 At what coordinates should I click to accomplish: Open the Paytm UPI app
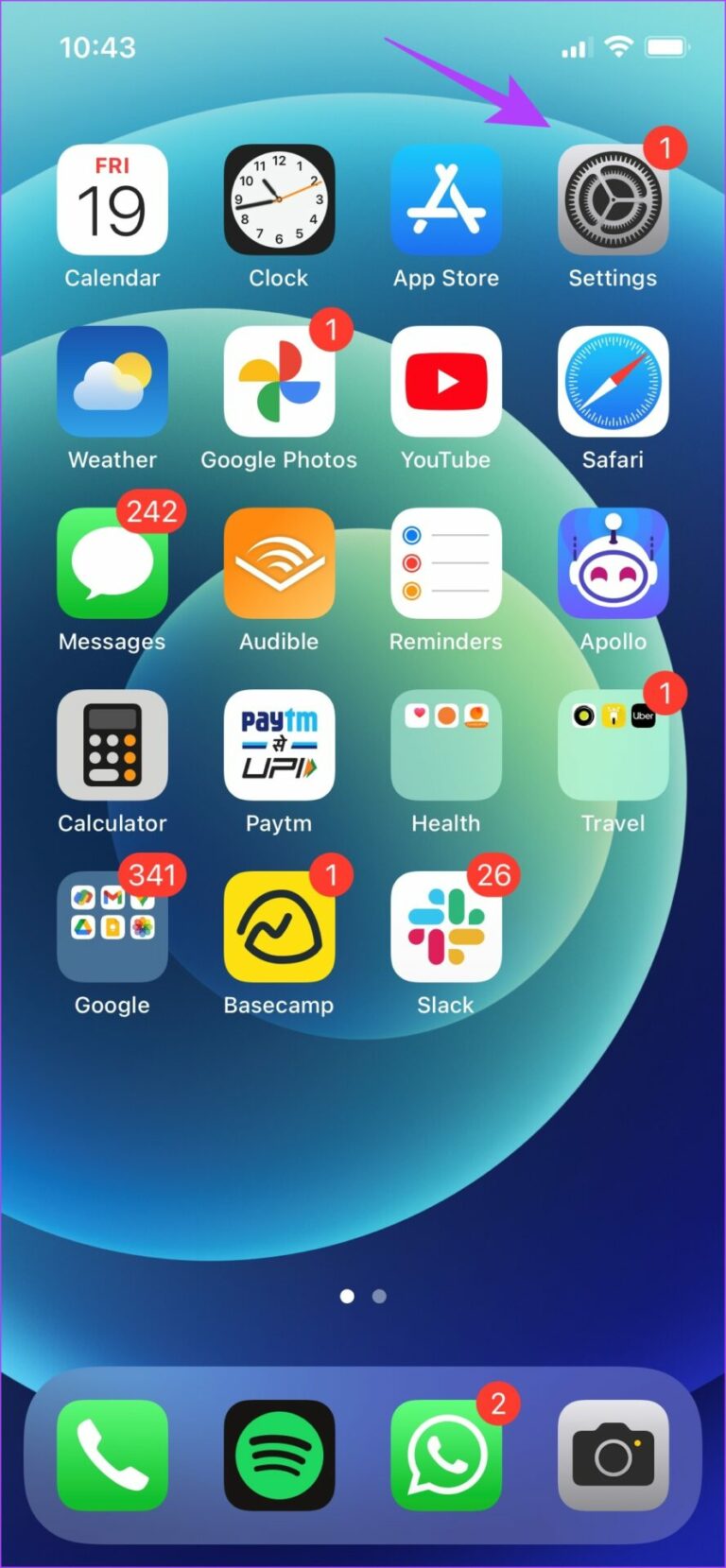[279, 745]
